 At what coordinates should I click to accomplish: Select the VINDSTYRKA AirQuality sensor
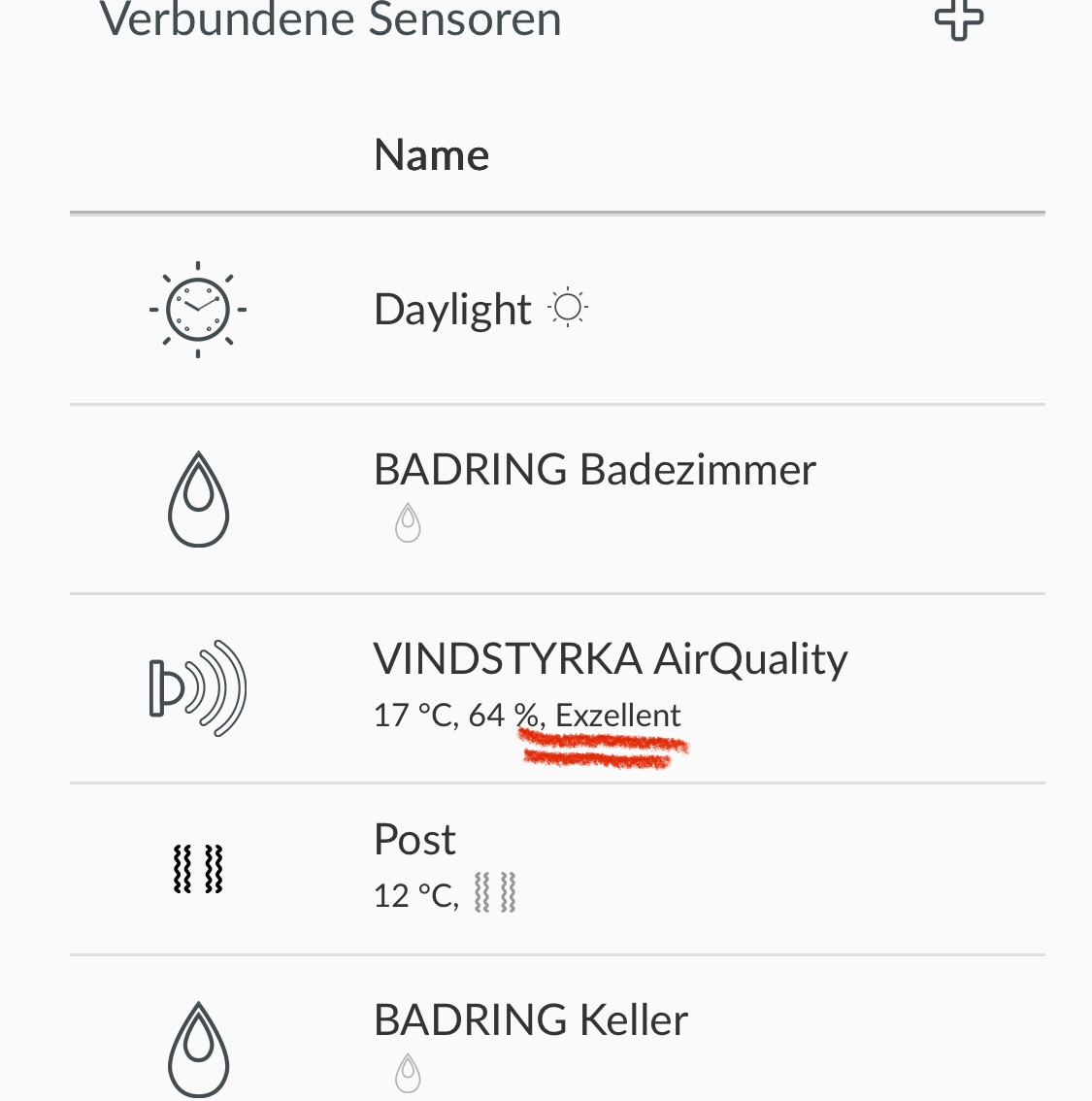[x=610, y=660]
